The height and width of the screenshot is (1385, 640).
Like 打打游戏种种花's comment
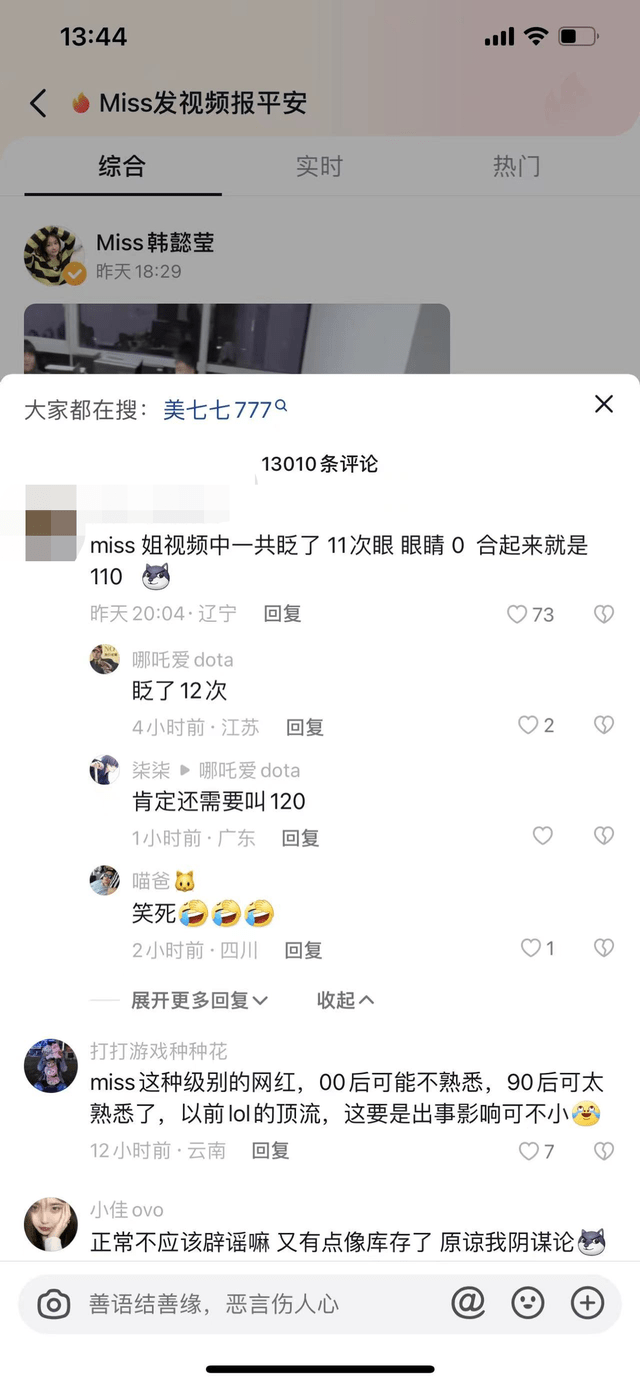[x=529, y=1151]
